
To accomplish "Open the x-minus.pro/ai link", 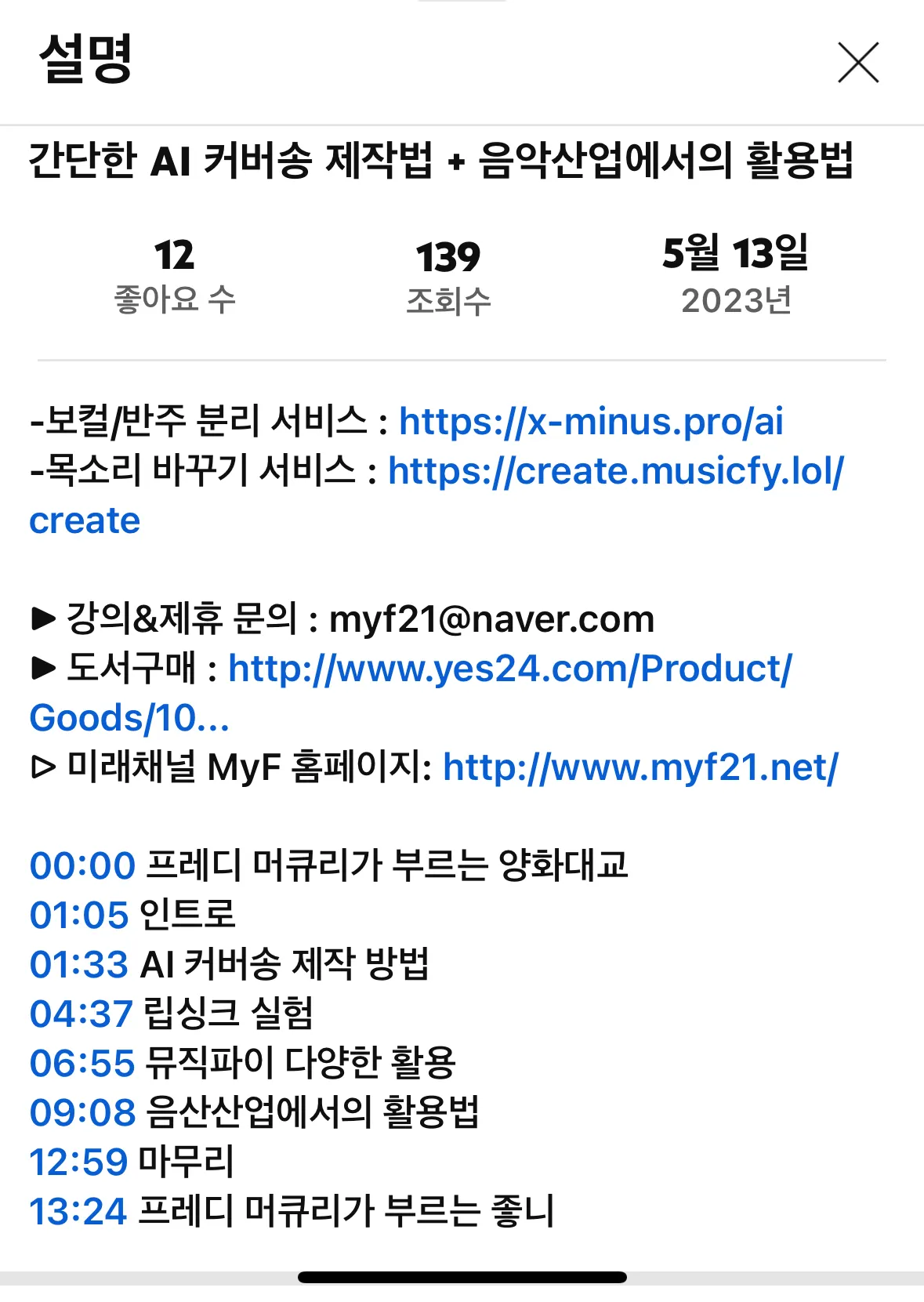I will 591,422.
